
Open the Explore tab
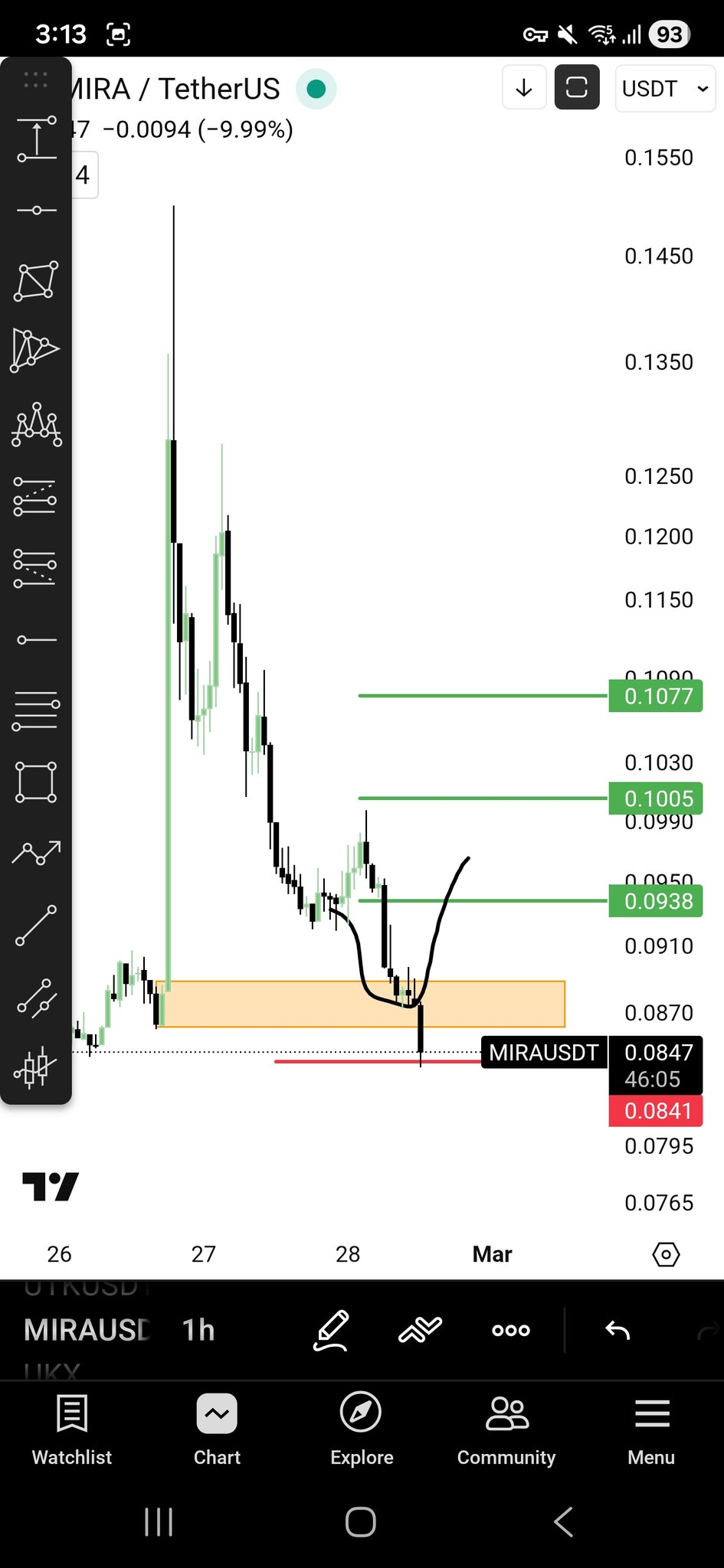pos(362,1429)
